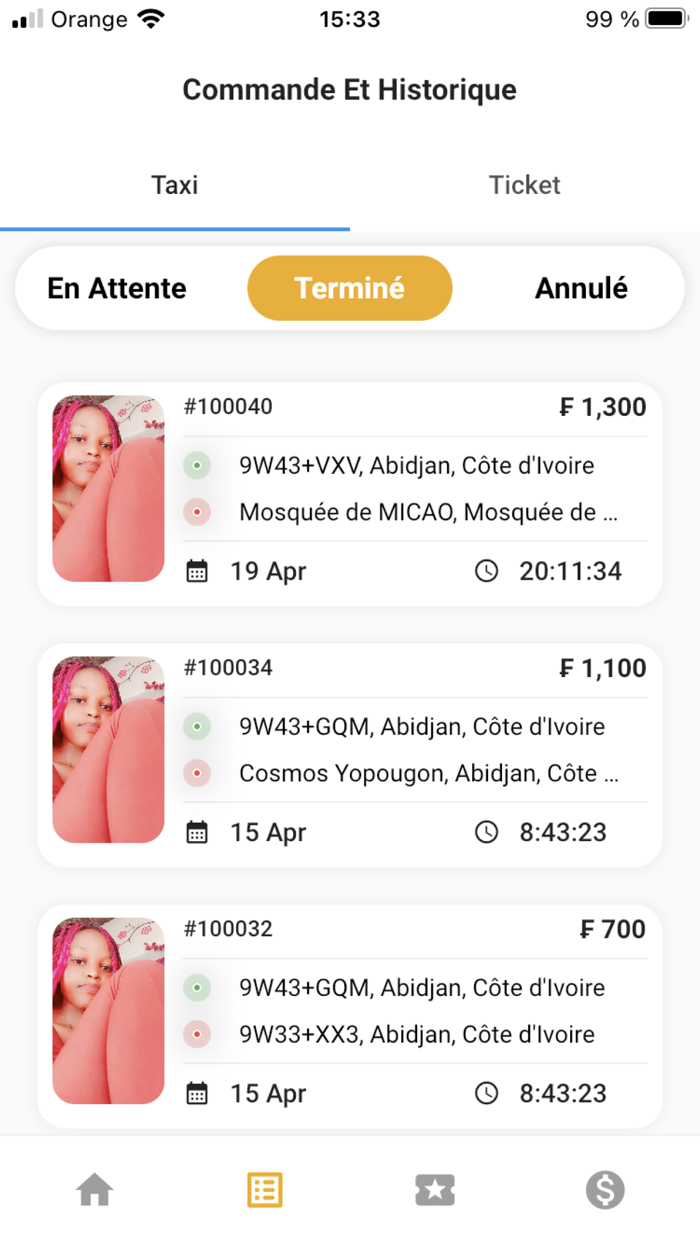Open the orders list tab
Image resolution: width=700 pixels, height=1244 pixels.
[x=265, y=1190]
